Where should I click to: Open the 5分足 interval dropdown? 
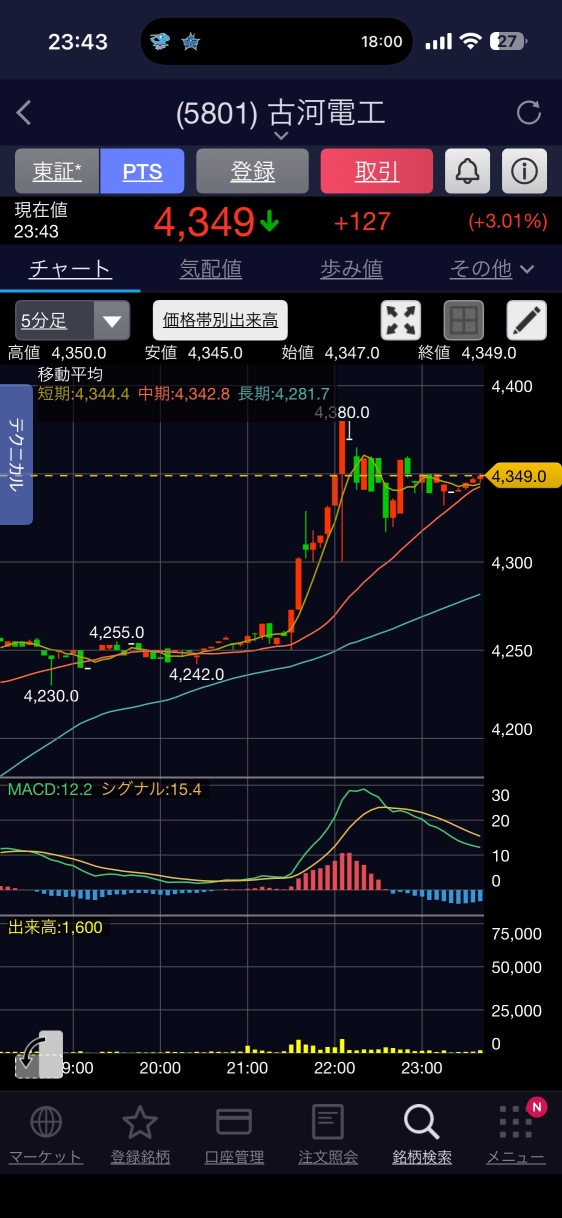pos(72,321)
